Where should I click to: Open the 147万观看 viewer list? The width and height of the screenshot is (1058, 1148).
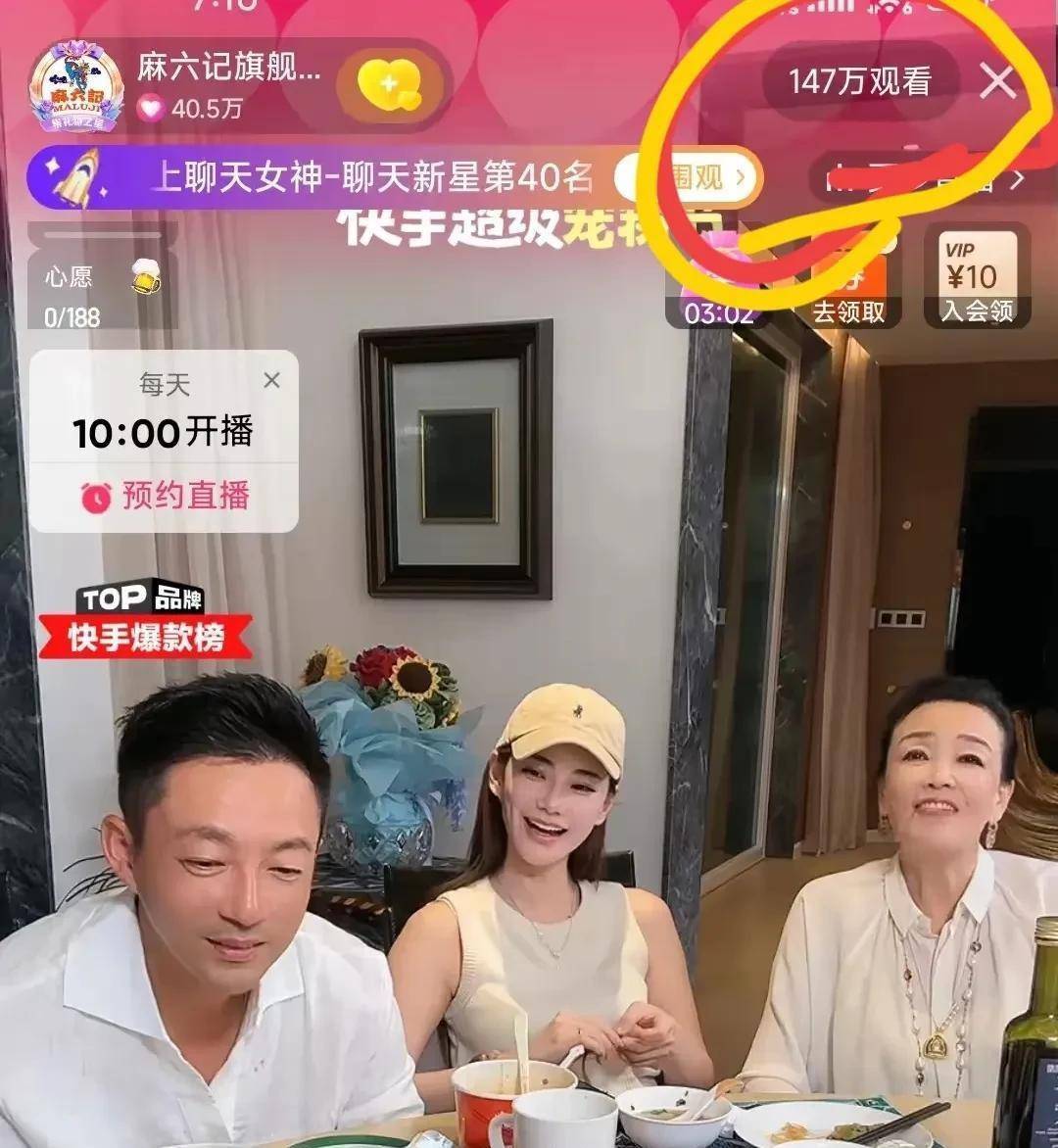(x=859, y=81)
